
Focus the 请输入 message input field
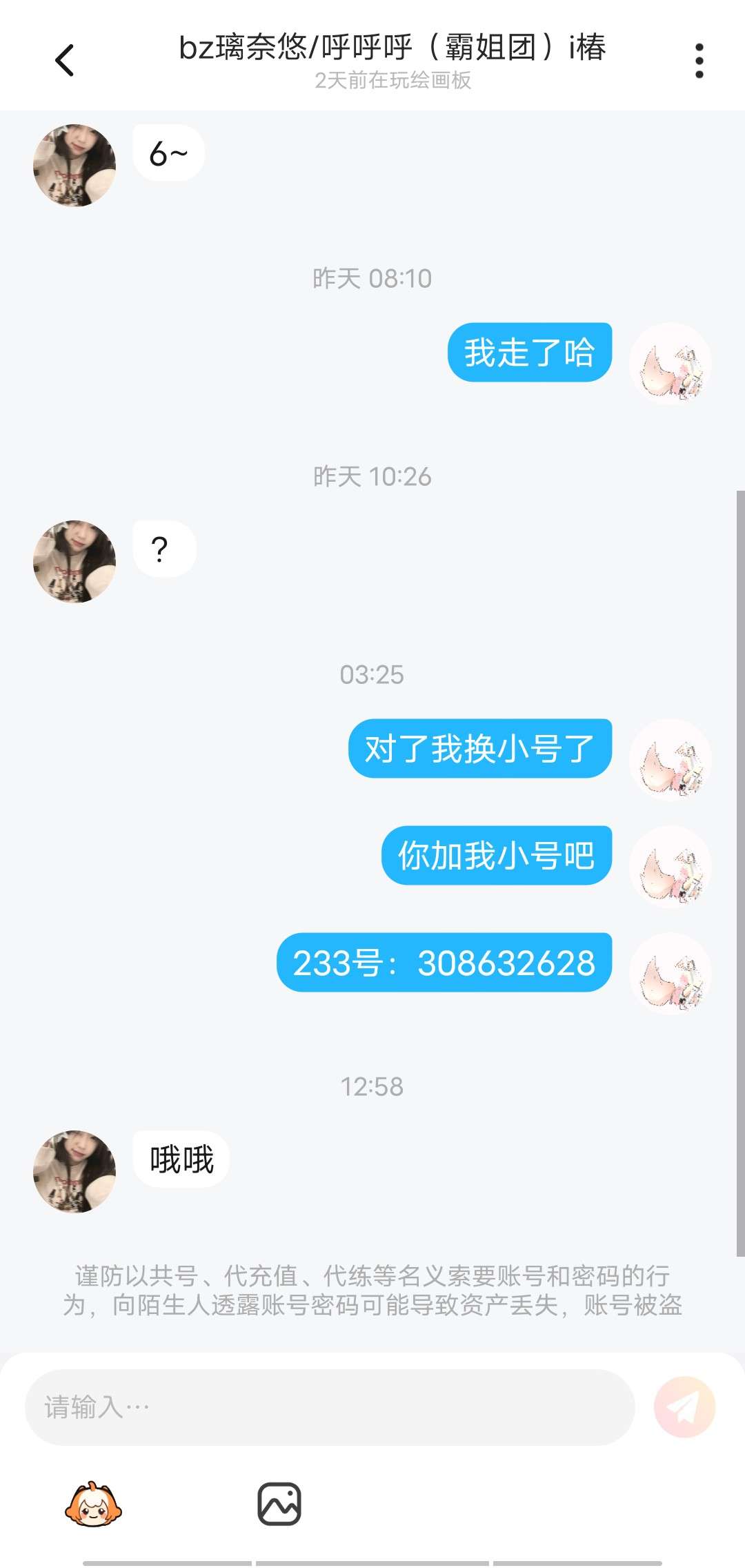coord(330,1407)
